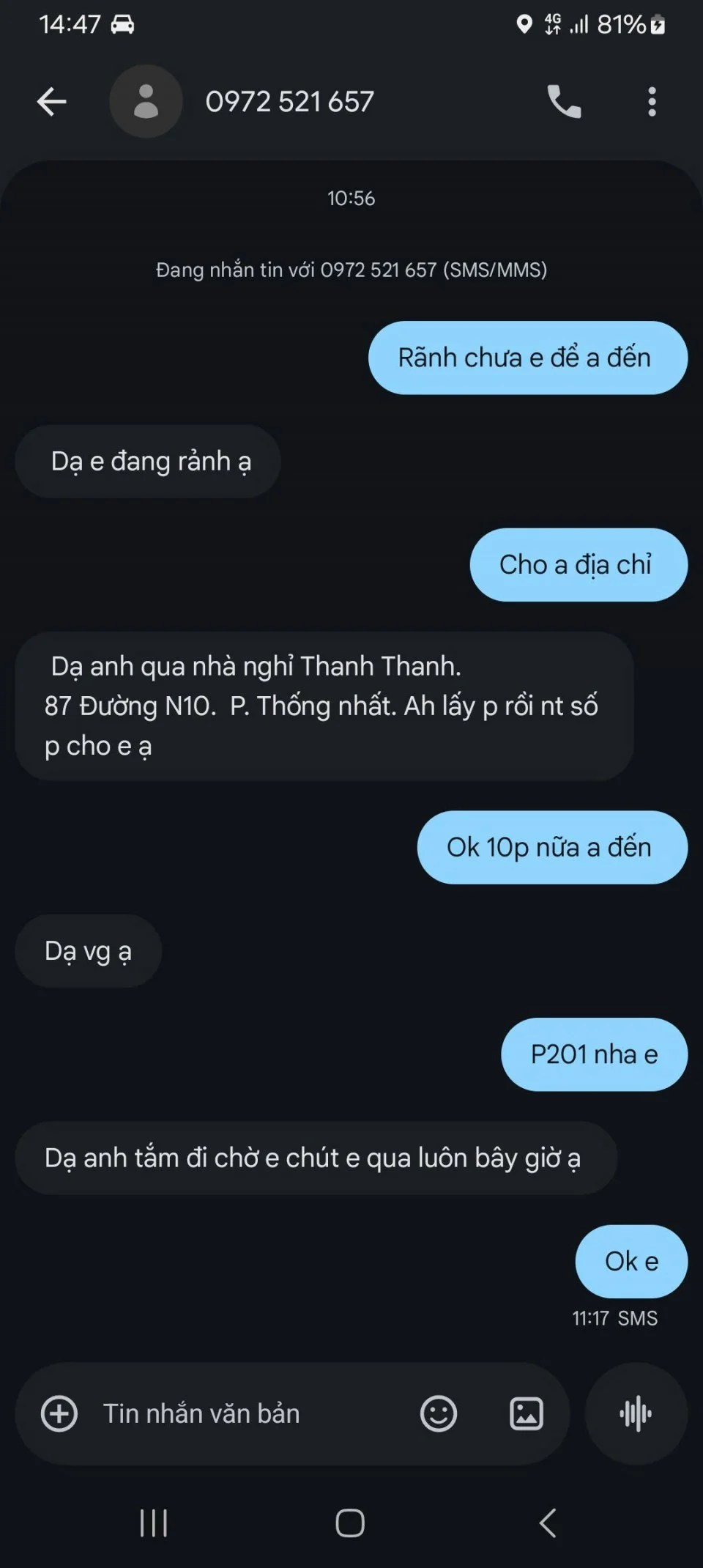Call the number 0972 521 657

[564, 101]
